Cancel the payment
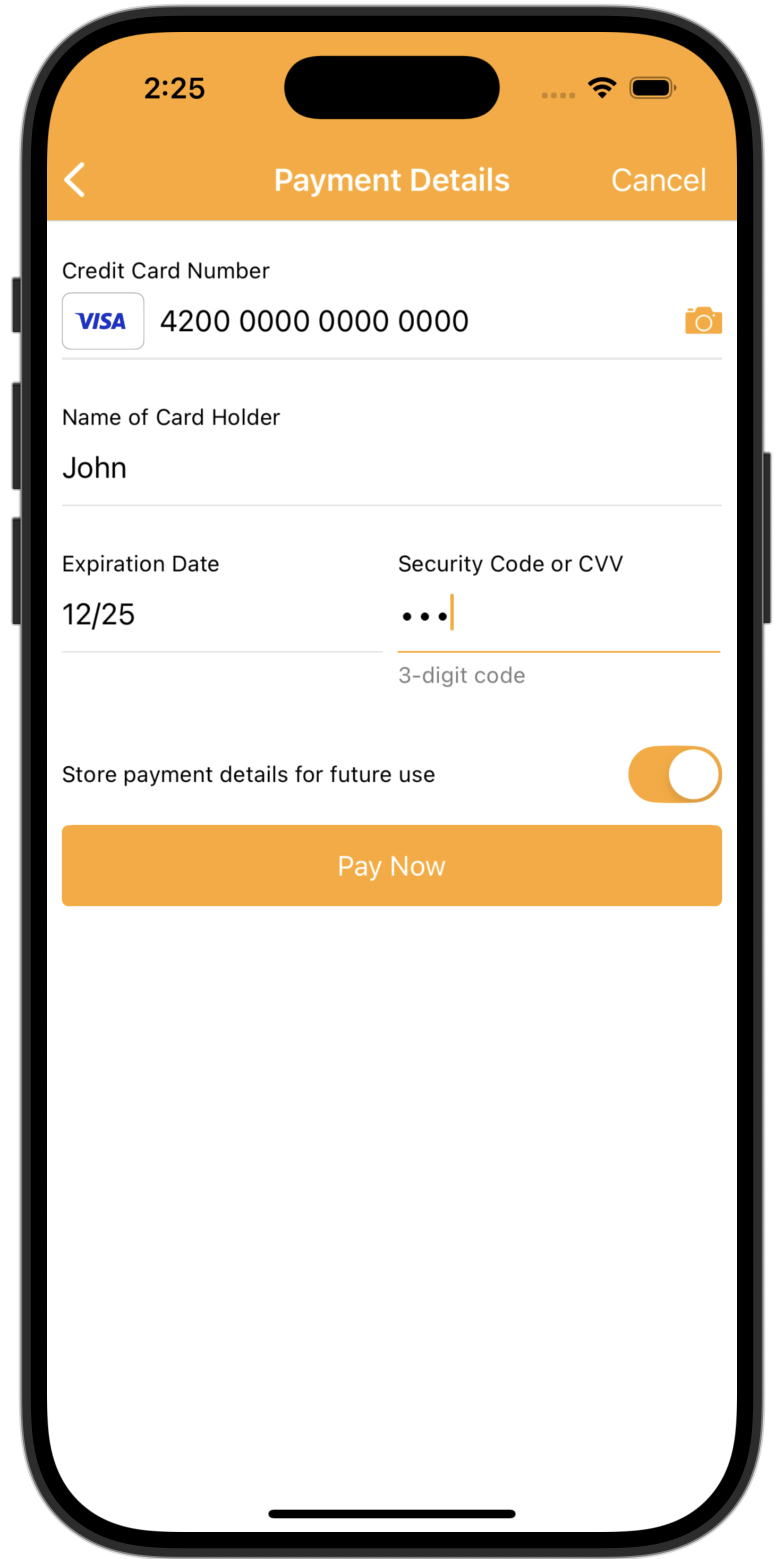The width and height of the screenshot is (782, 1559). (658, 180)
